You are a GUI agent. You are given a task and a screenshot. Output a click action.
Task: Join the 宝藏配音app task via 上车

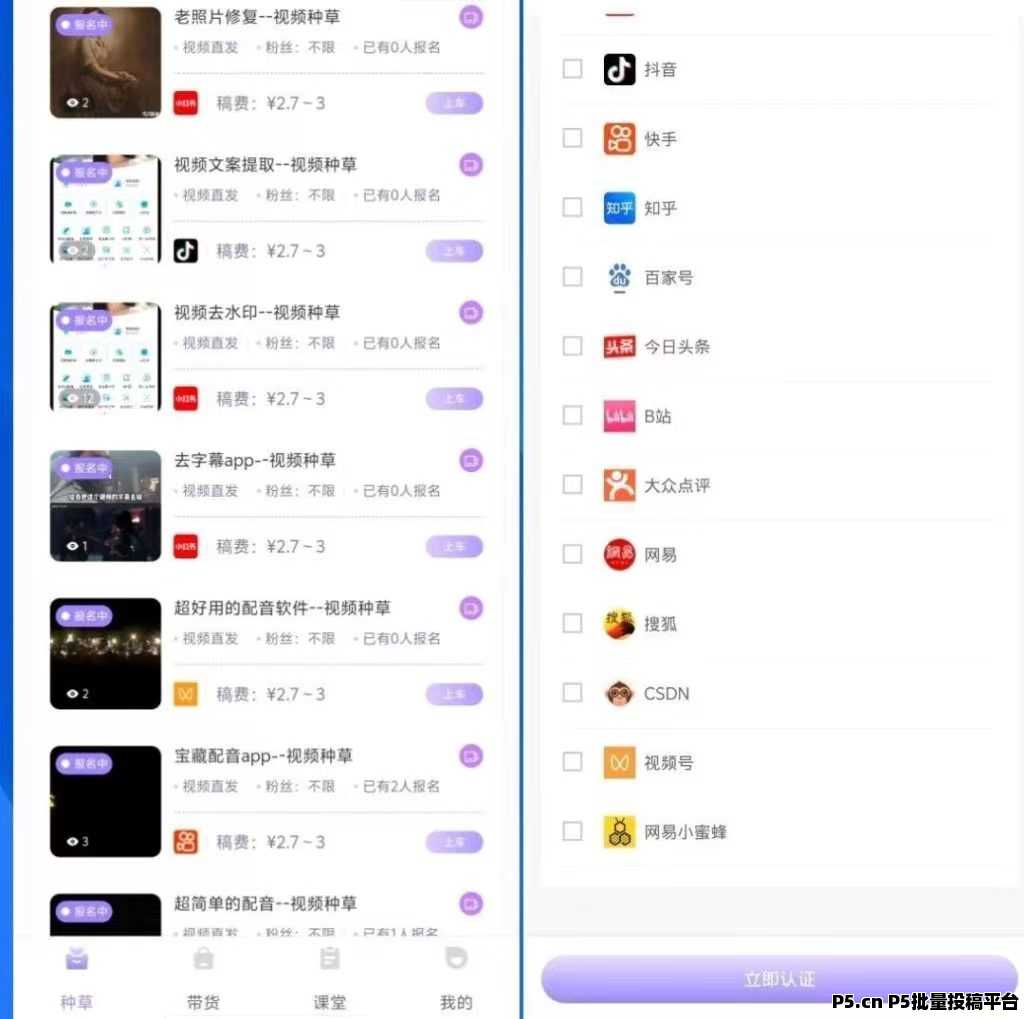click(454, 842)
